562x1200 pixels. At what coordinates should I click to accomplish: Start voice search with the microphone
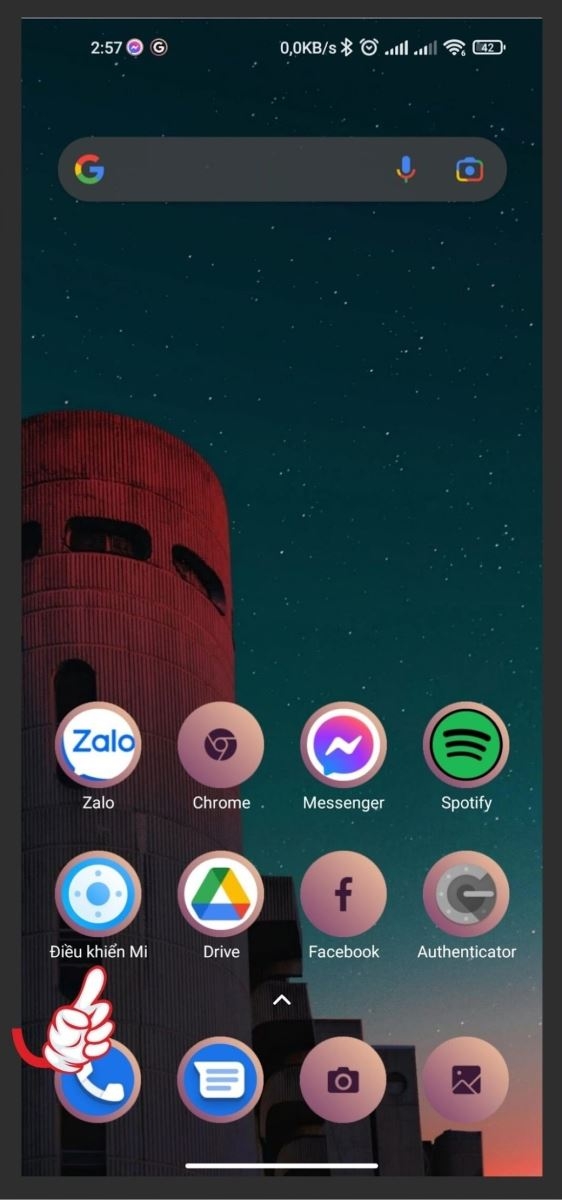coord(405,170)
